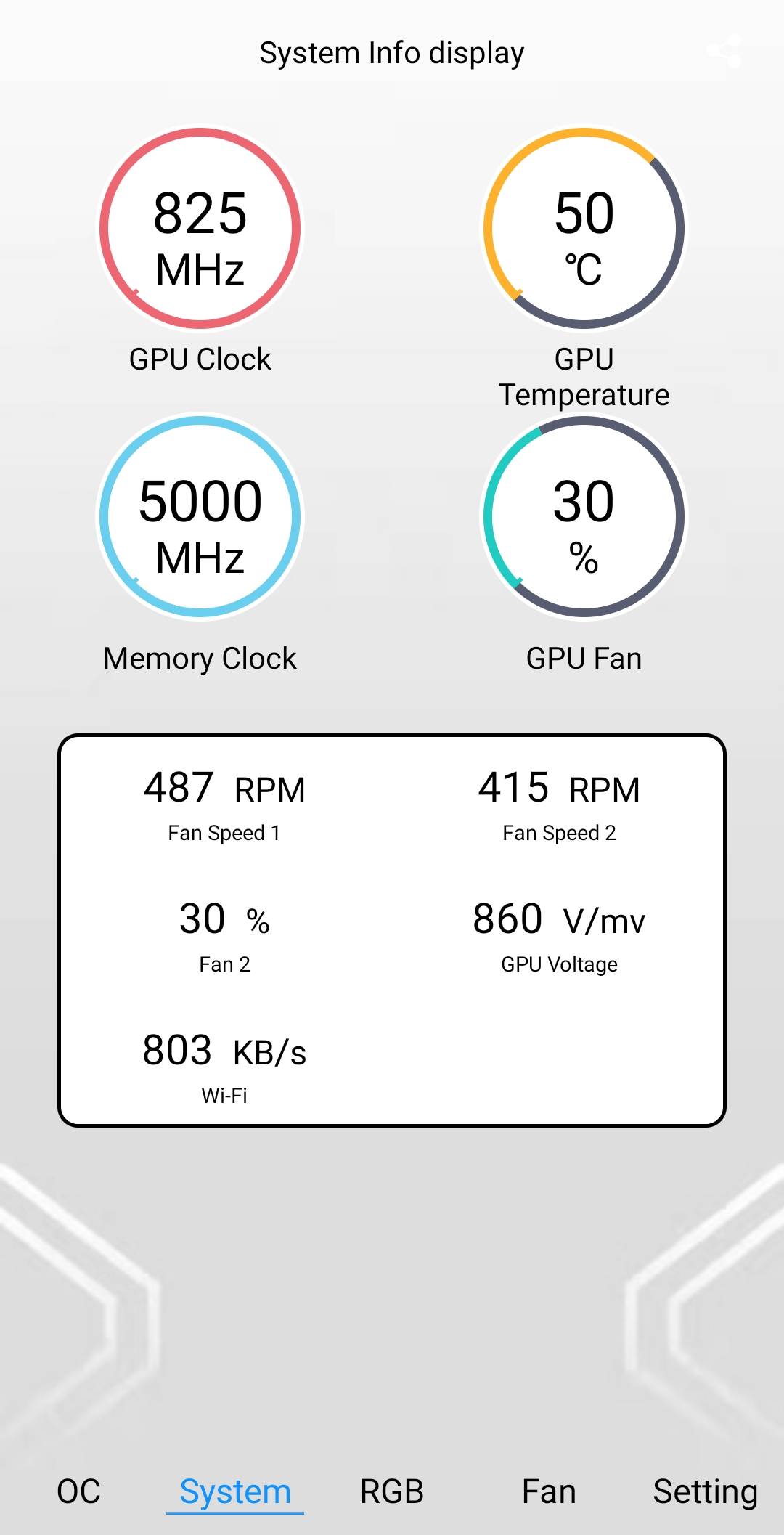The width and height of the screenshot is (784, 1535).
Task: Open the Setting tab
Action: point(705,1491)
